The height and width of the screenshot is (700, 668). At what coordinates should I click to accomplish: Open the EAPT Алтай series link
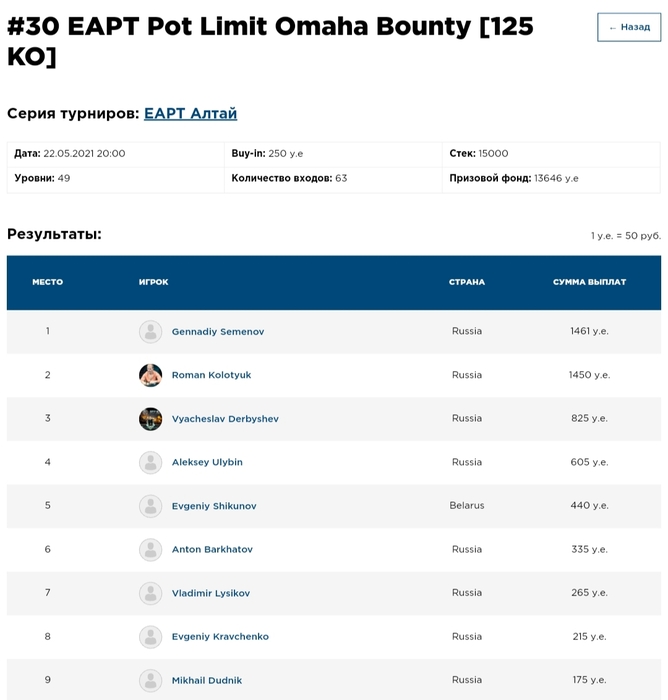190,113
